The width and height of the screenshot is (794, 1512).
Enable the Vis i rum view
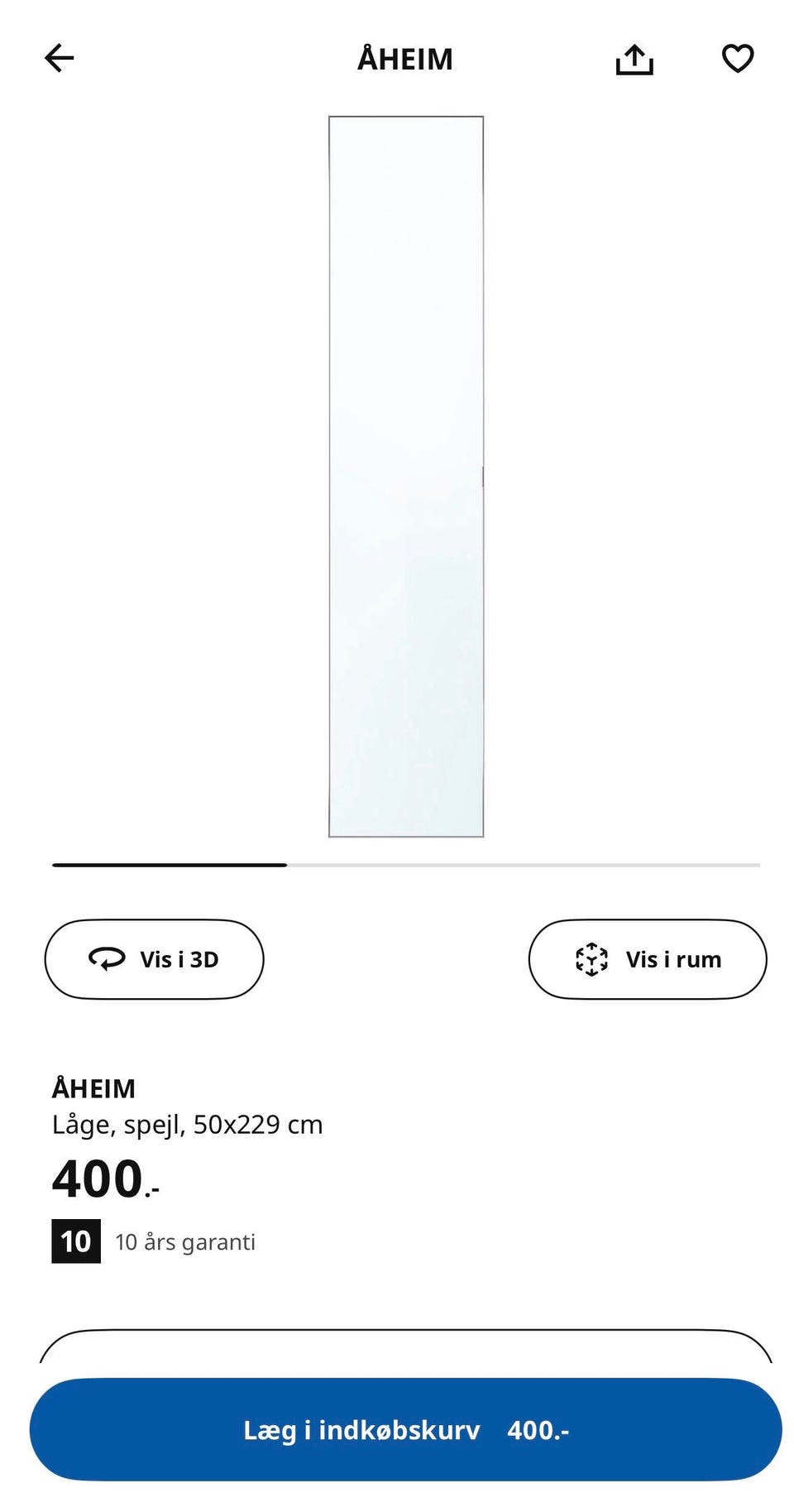[x=648, y=959]
